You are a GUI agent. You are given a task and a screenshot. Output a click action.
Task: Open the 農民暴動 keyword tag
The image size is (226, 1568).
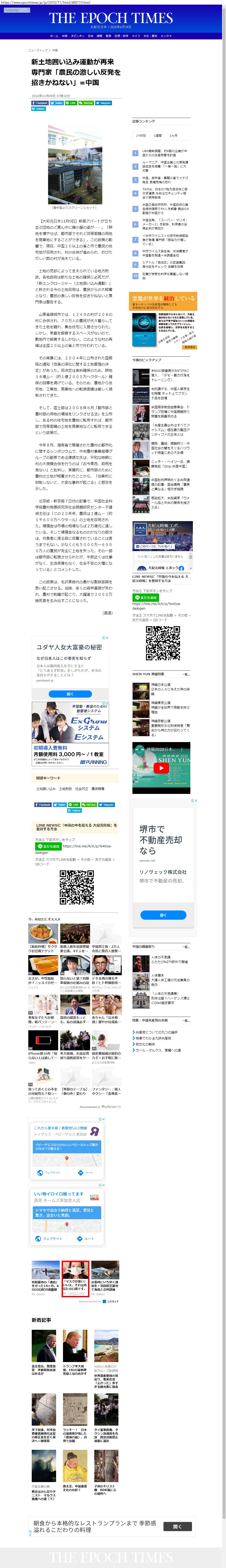click(98, 789)
